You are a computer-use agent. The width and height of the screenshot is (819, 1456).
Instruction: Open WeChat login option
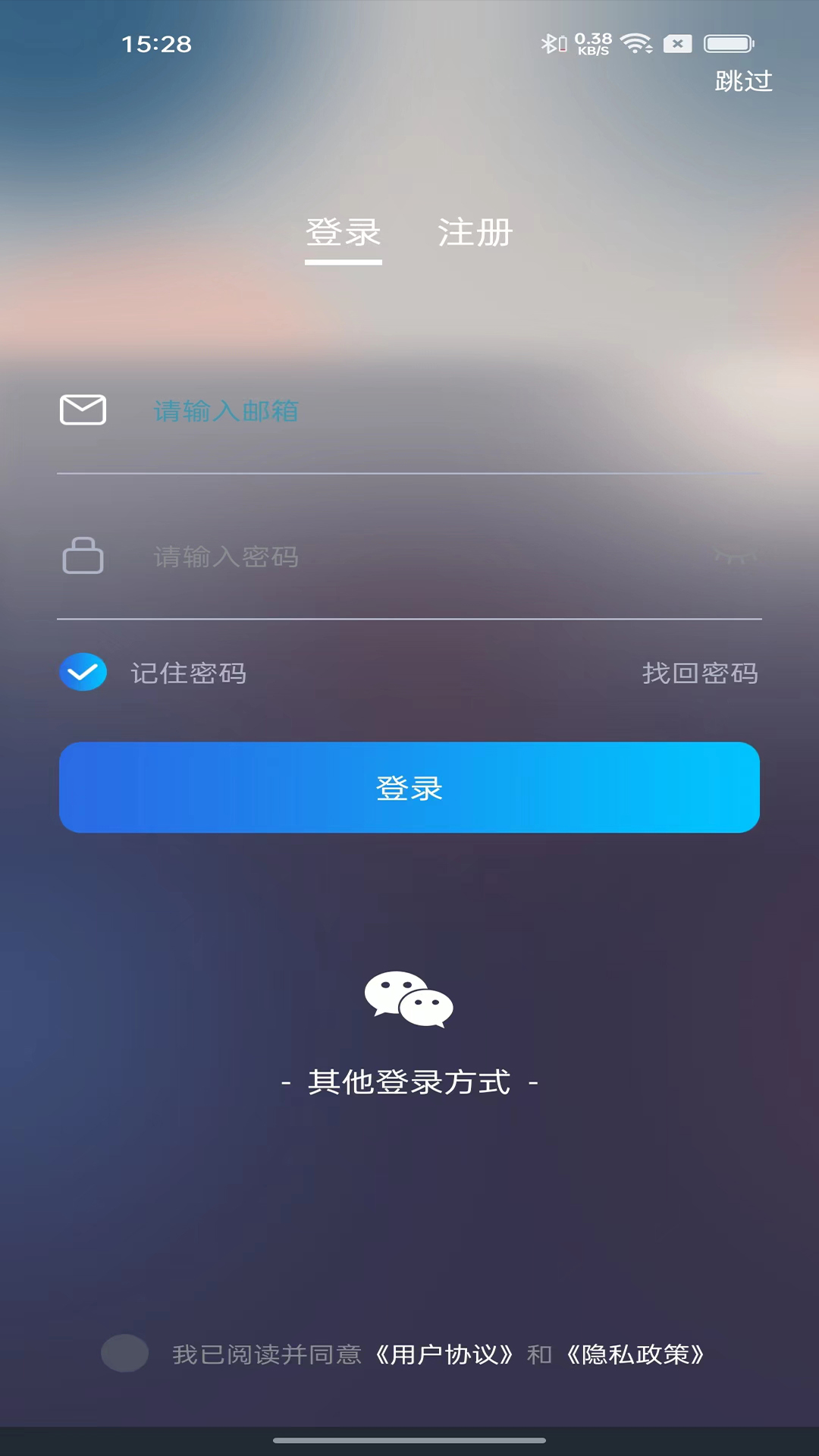click(409, 999)
